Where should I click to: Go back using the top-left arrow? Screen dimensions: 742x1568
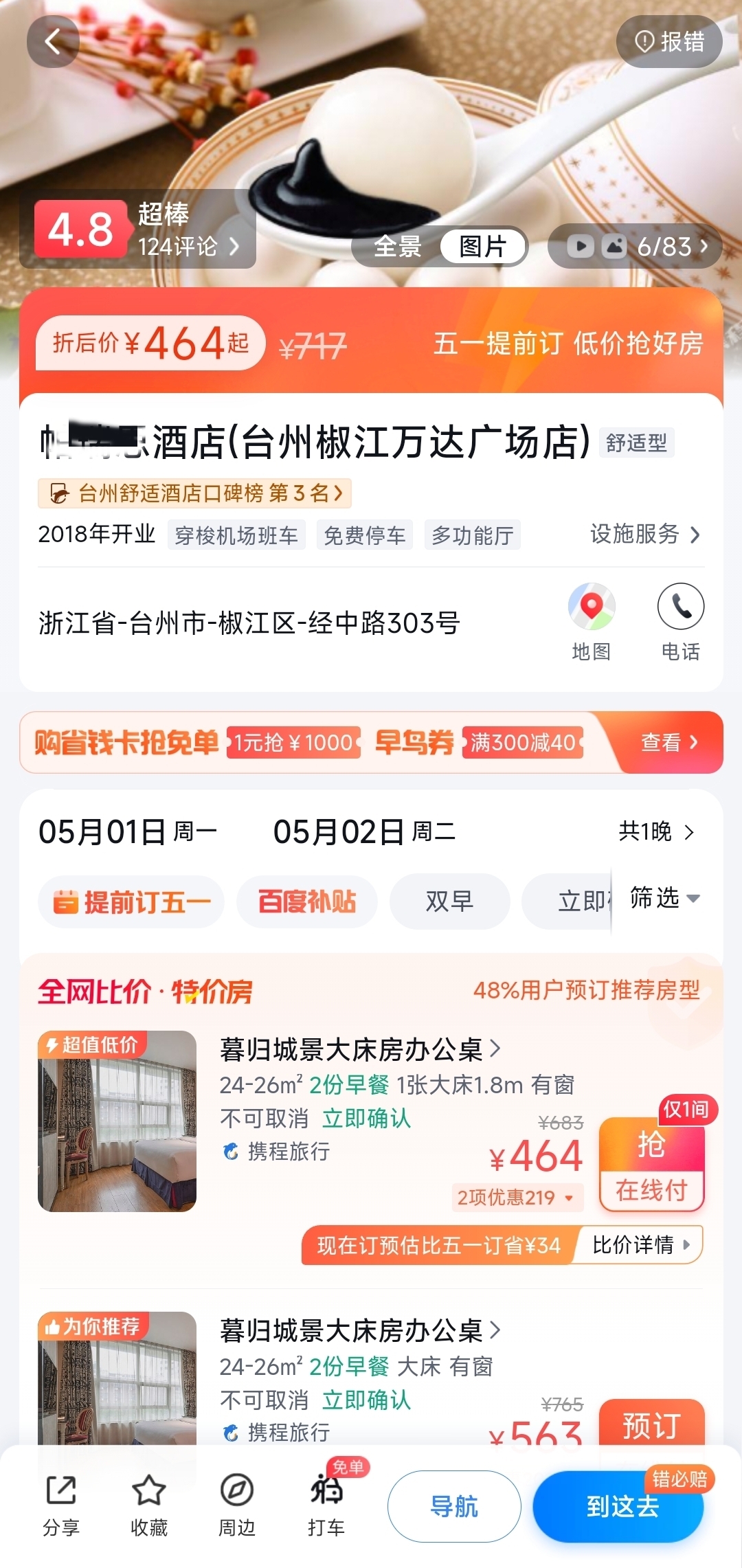click(x=53, y=42)
